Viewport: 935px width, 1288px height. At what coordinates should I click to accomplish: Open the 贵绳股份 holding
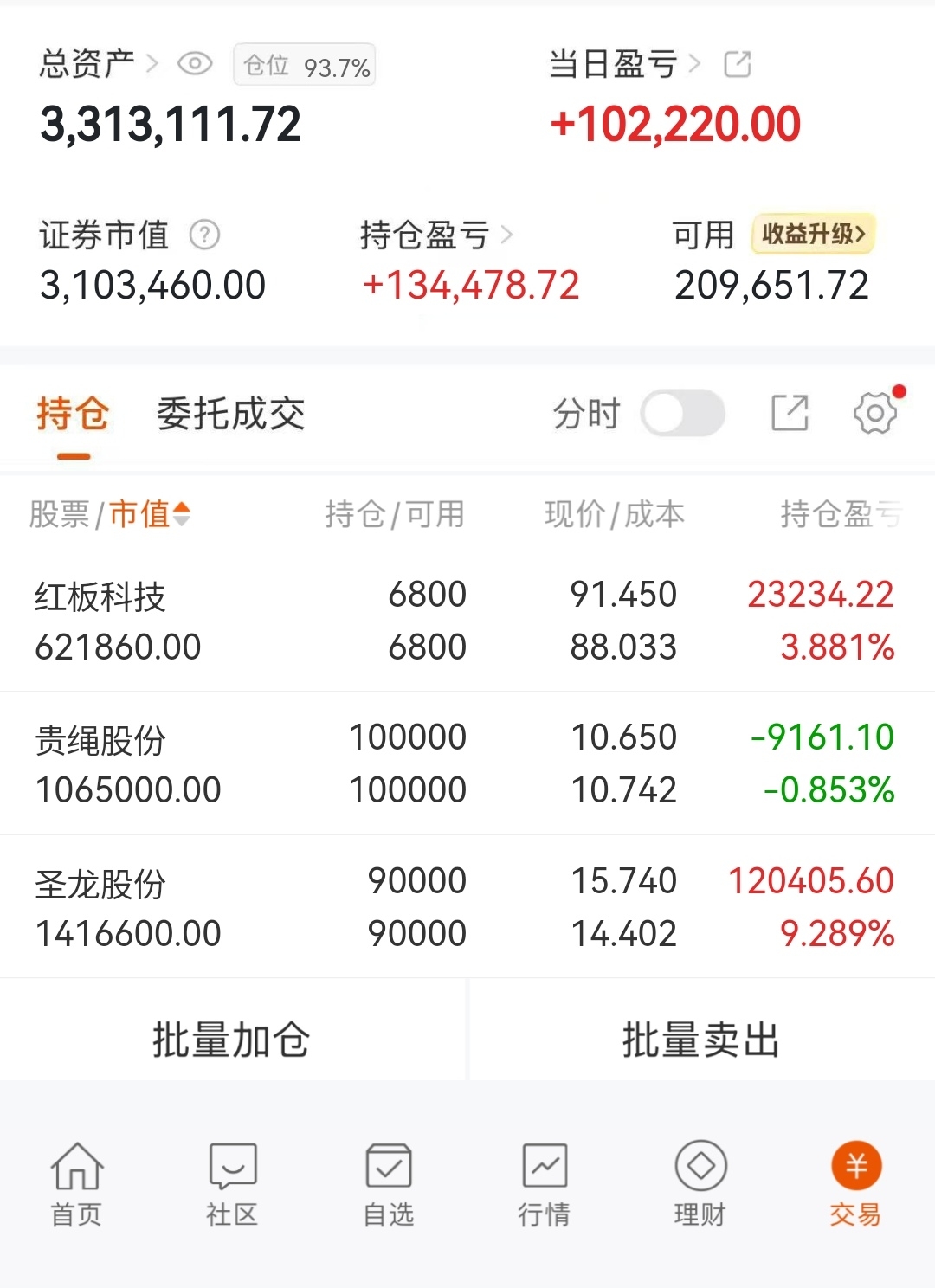pyautogui.click(x=467, y=763)
